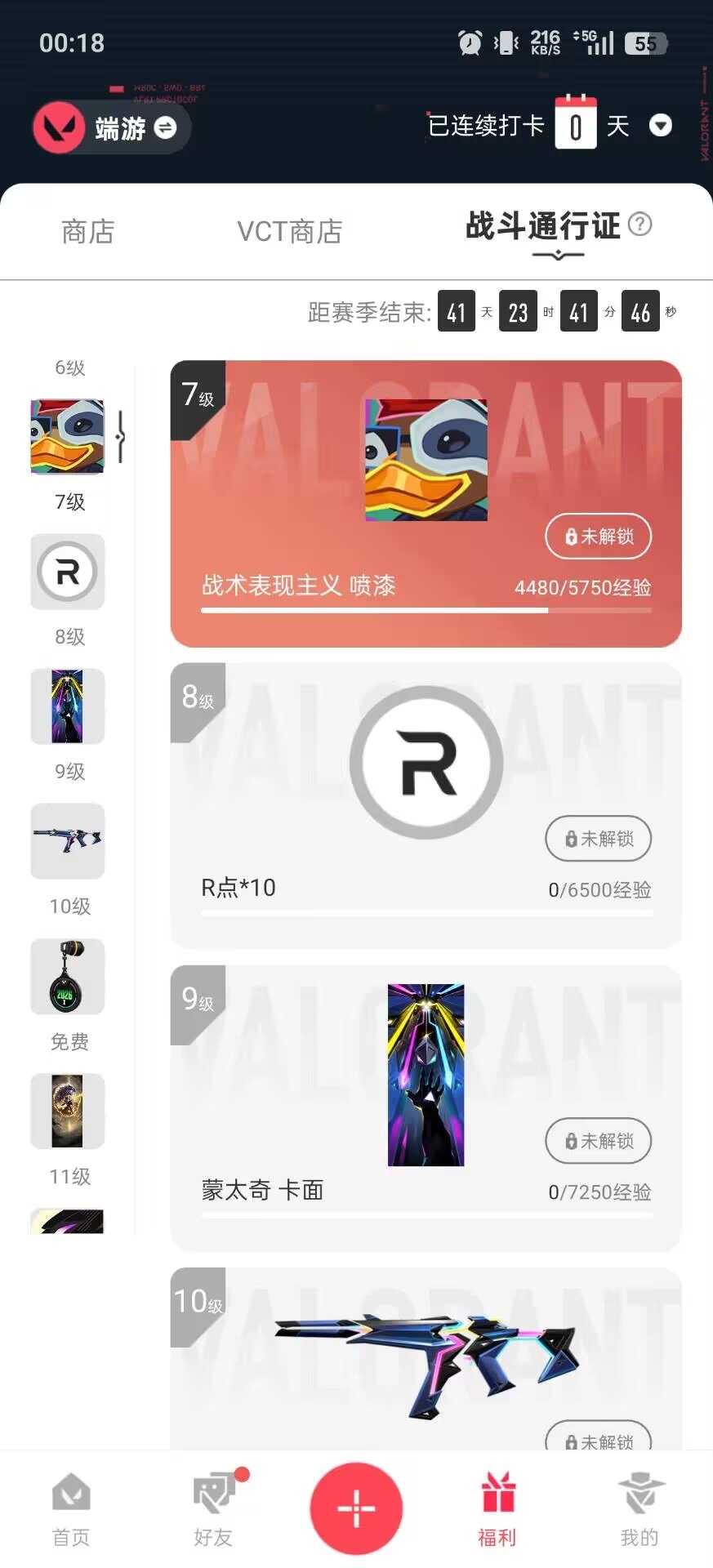
Task: Tap the Valorant logo in the top left corner
Action: pos(57,127)
